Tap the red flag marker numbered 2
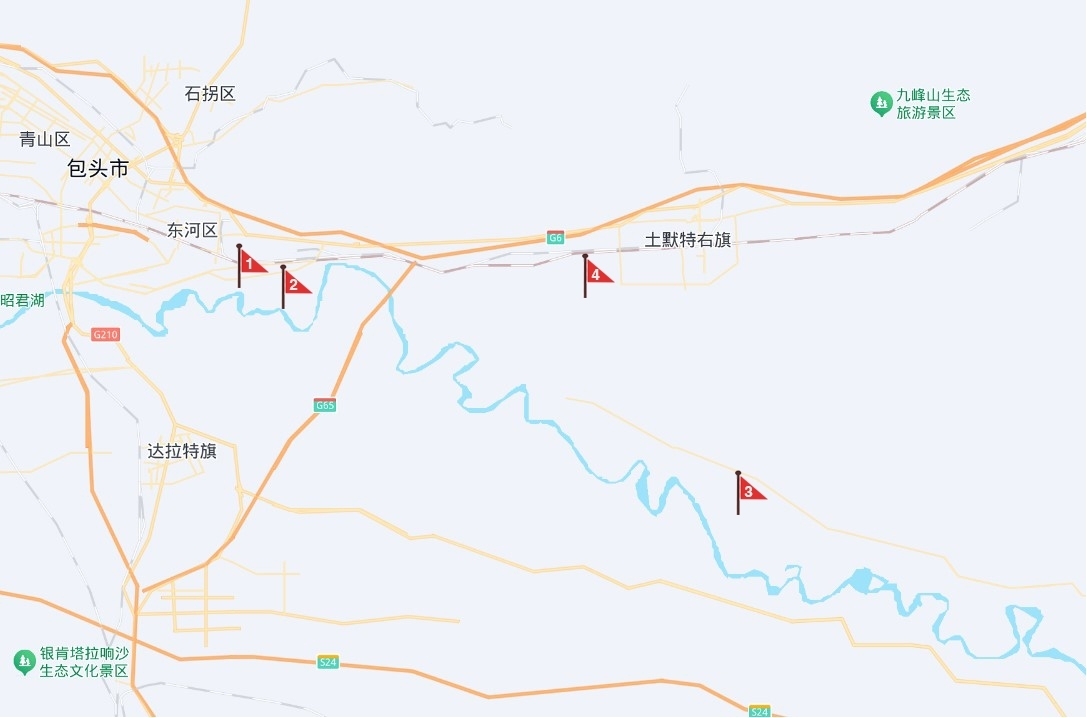 294,284
